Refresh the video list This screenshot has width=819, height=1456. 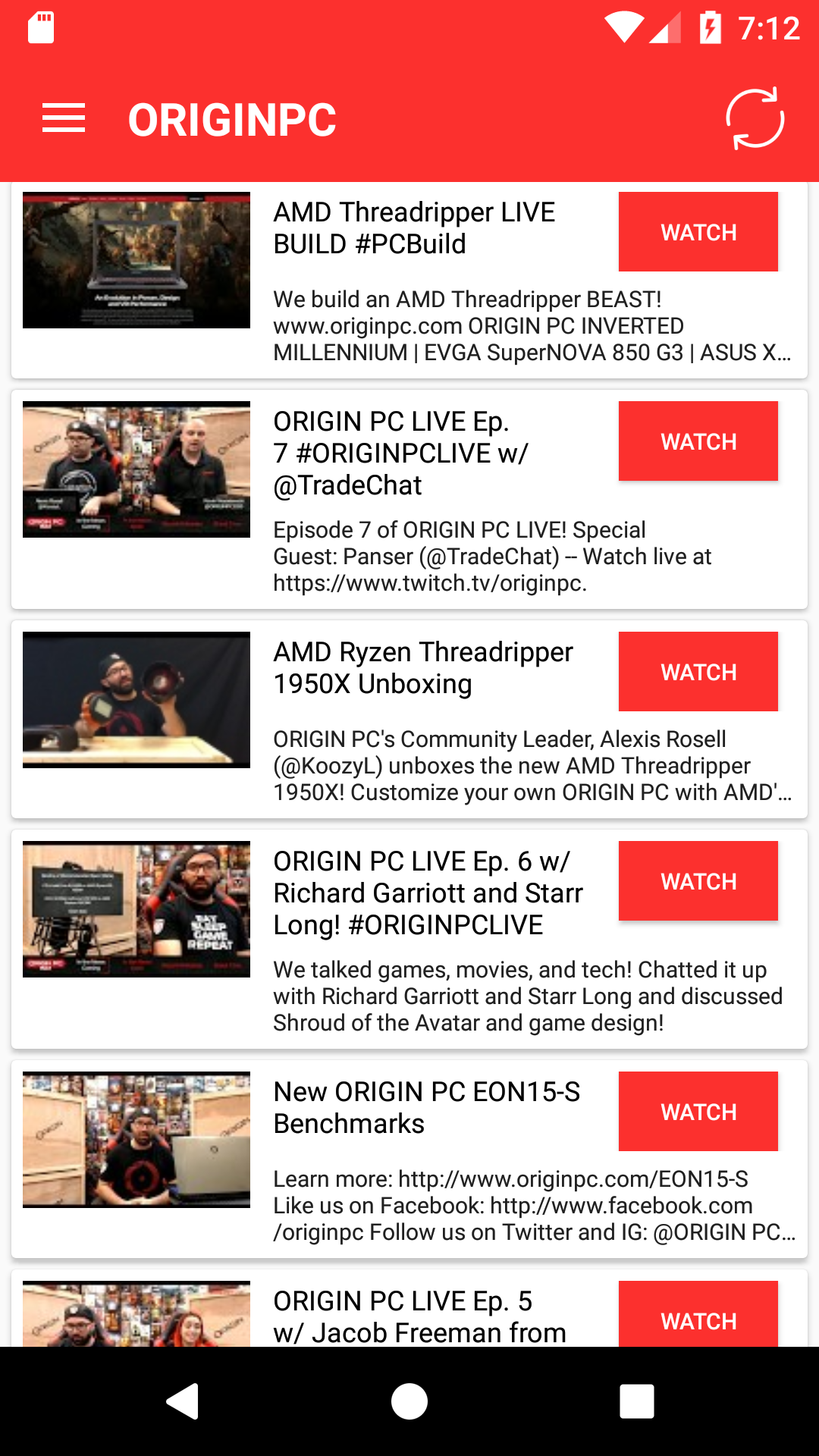[x=755, y=119]
